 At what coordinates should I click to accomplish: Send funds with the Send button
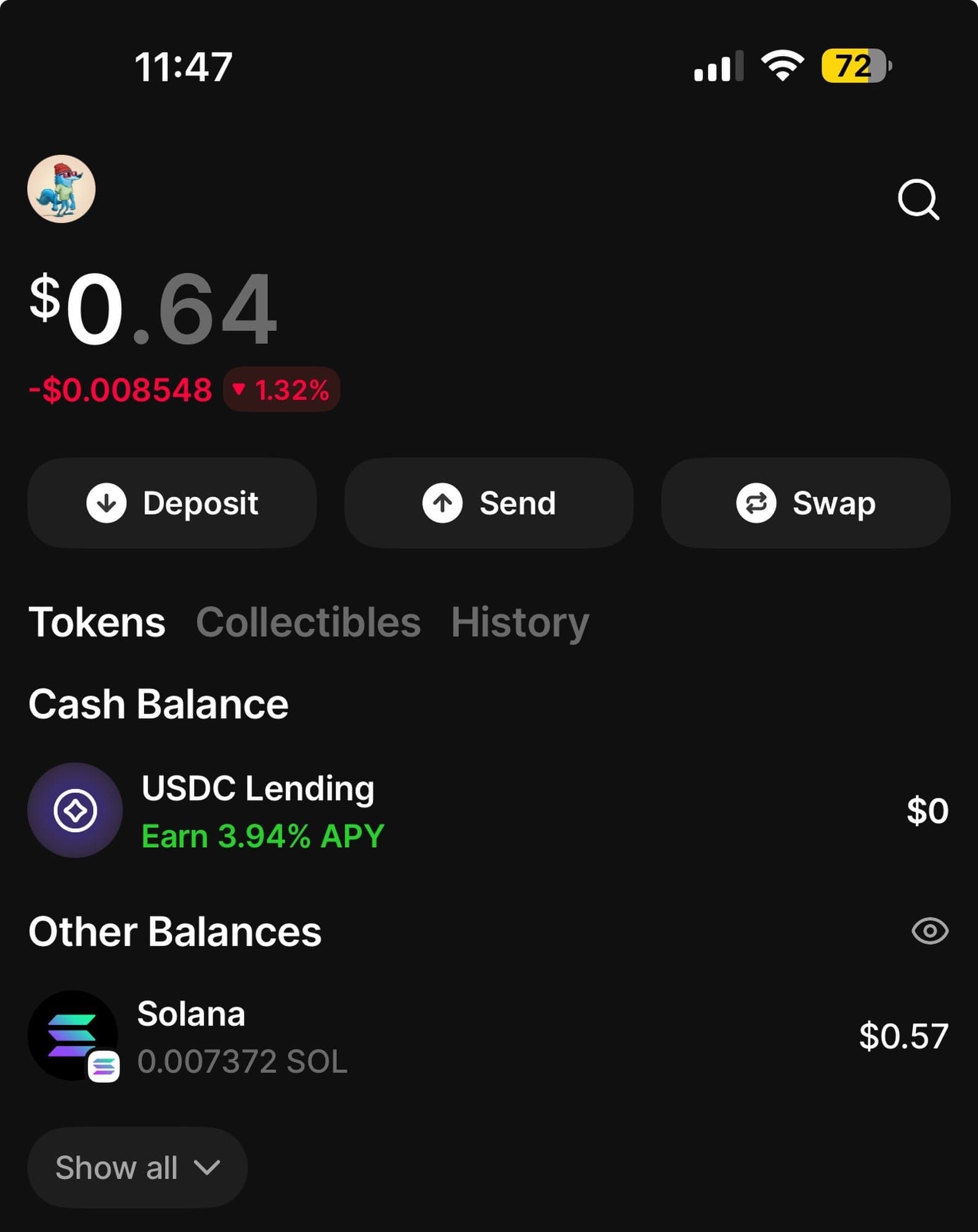point(489,503)
